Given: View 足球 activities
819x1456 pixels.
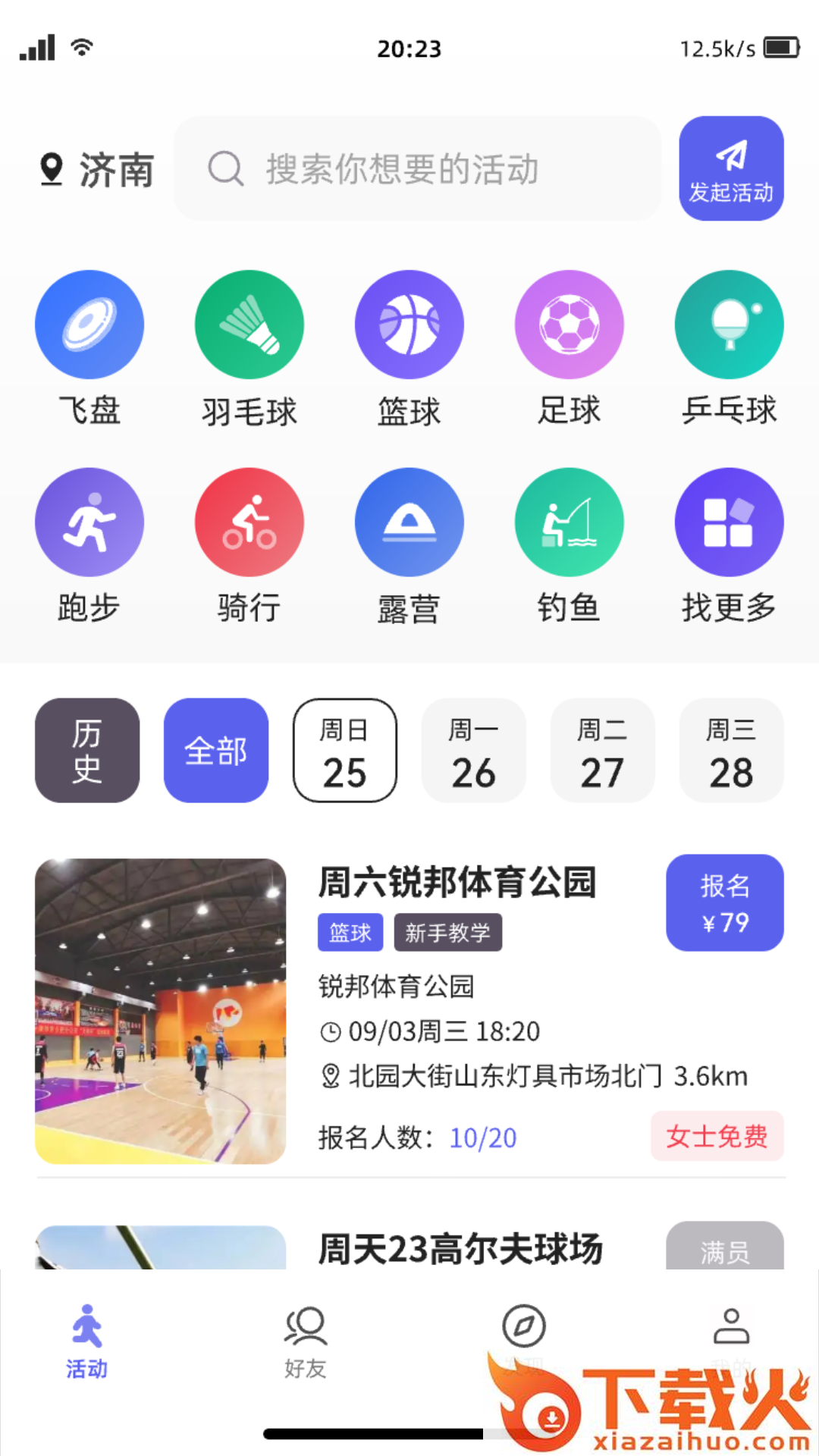Looking at the screenshot, I should pos(570,325).
